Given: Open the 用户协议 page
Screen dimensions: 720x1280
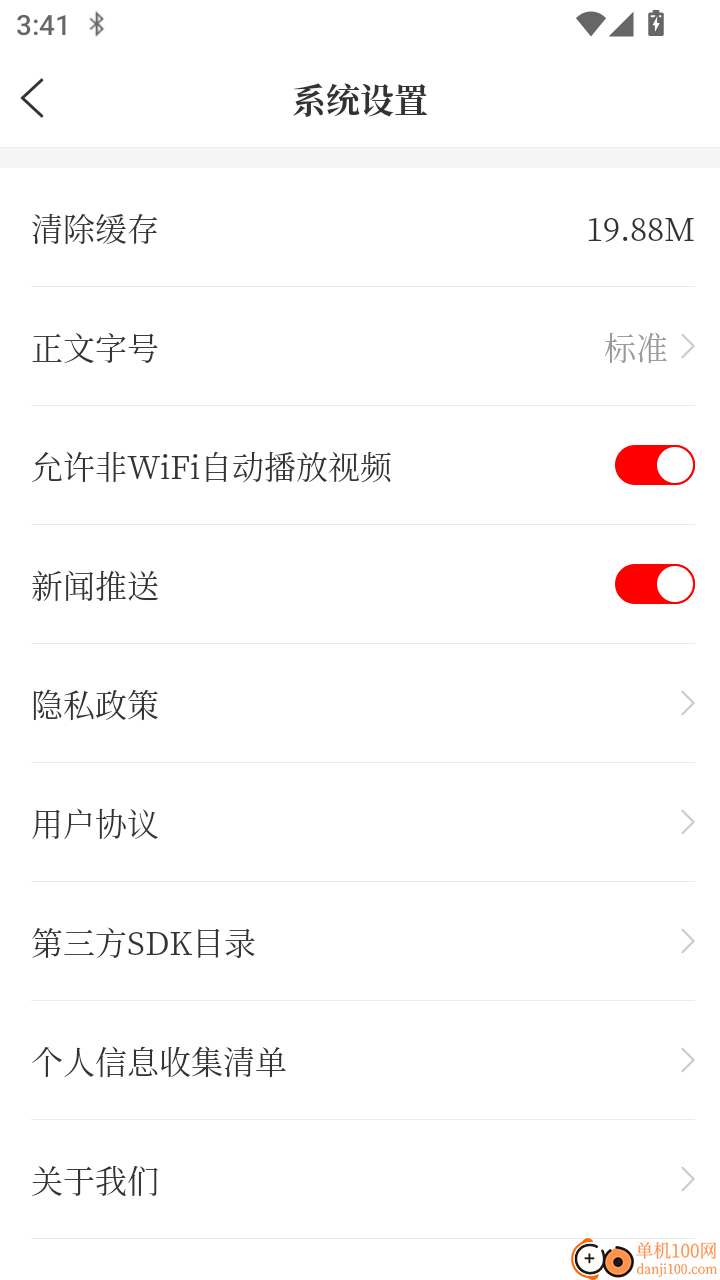Looking at the screenshot, I should pyautogui.click(x=360, y=822).
